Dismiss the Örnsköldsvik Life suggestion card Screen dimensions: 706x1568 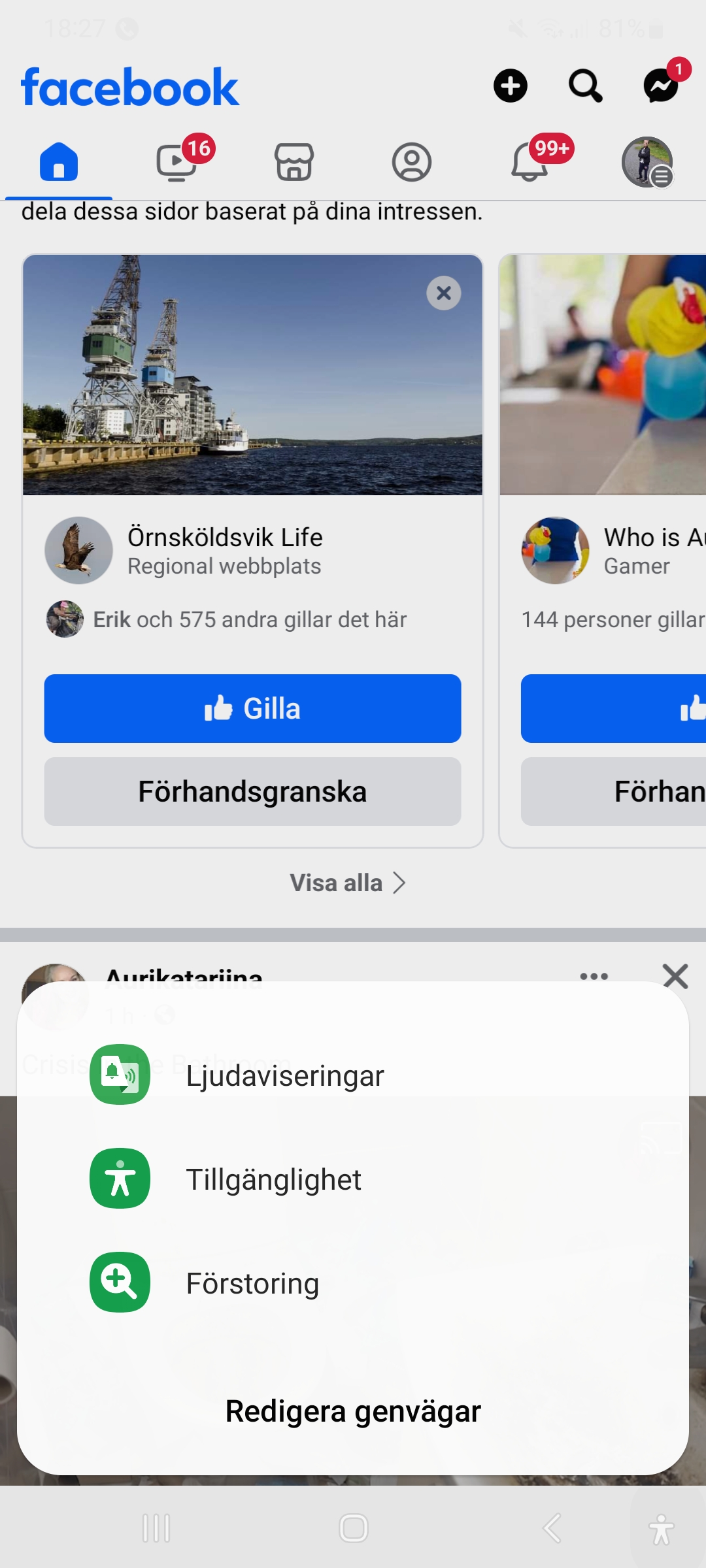pos(444,293)
